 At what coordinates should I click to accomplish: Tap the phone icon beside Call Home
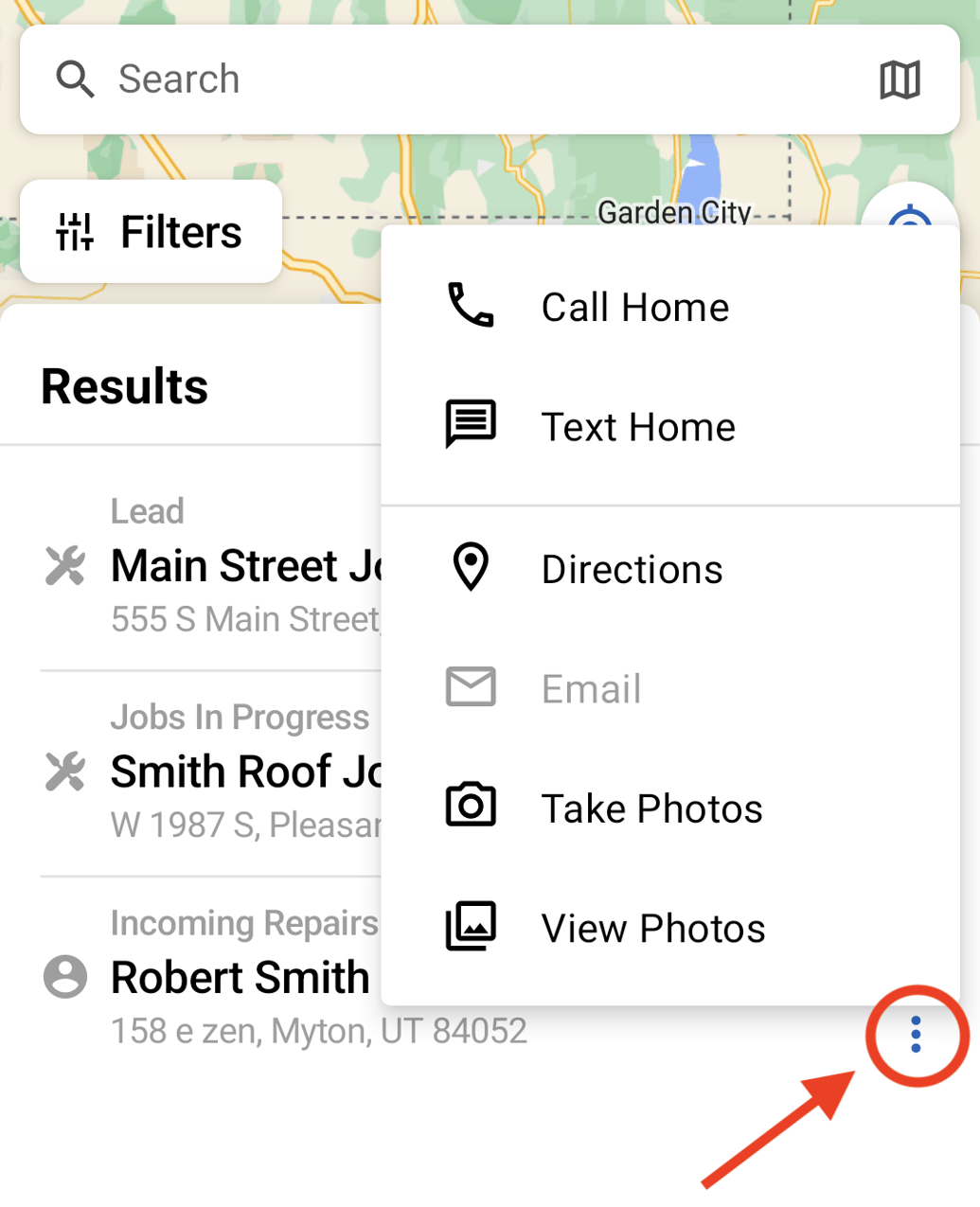[470, 305]
